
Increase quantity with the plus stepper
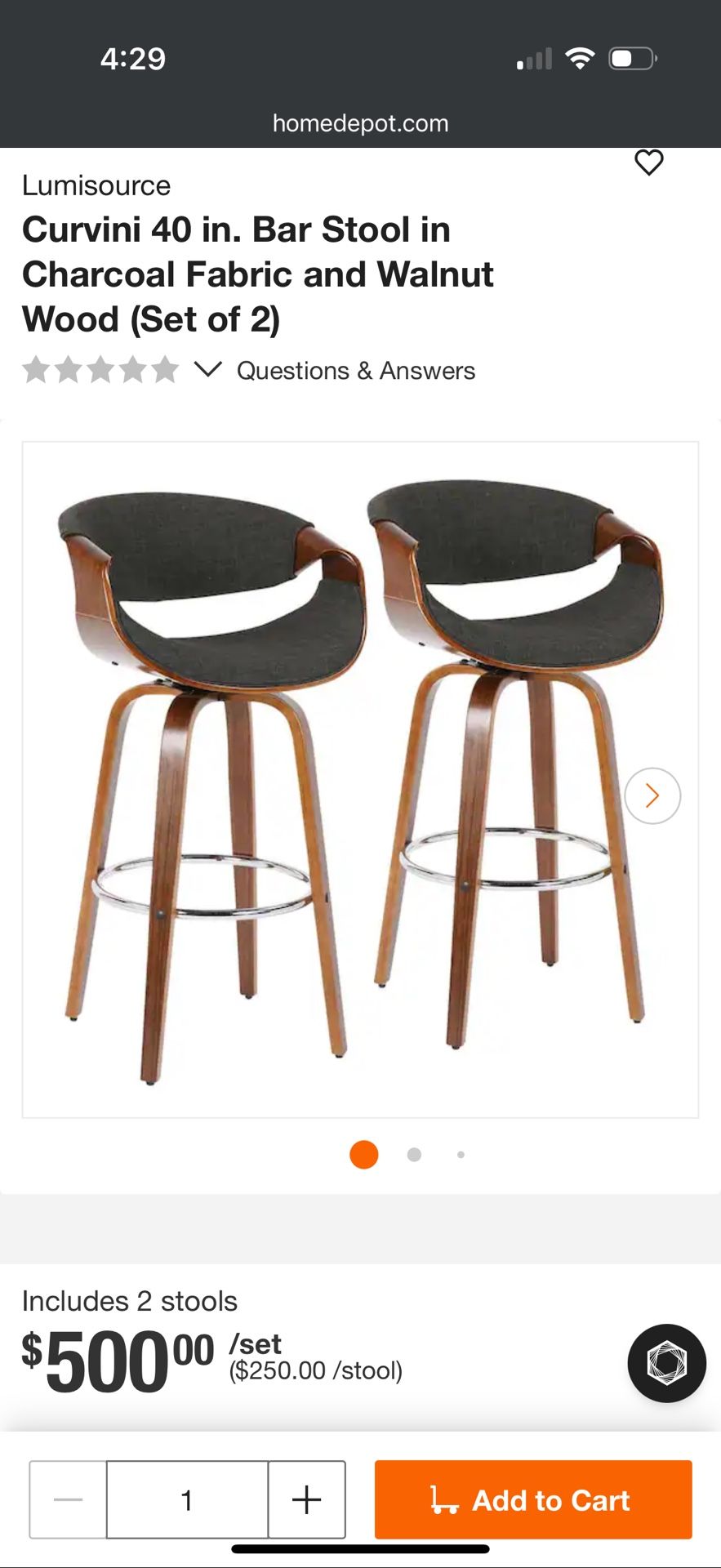(x=306, y=1500)
